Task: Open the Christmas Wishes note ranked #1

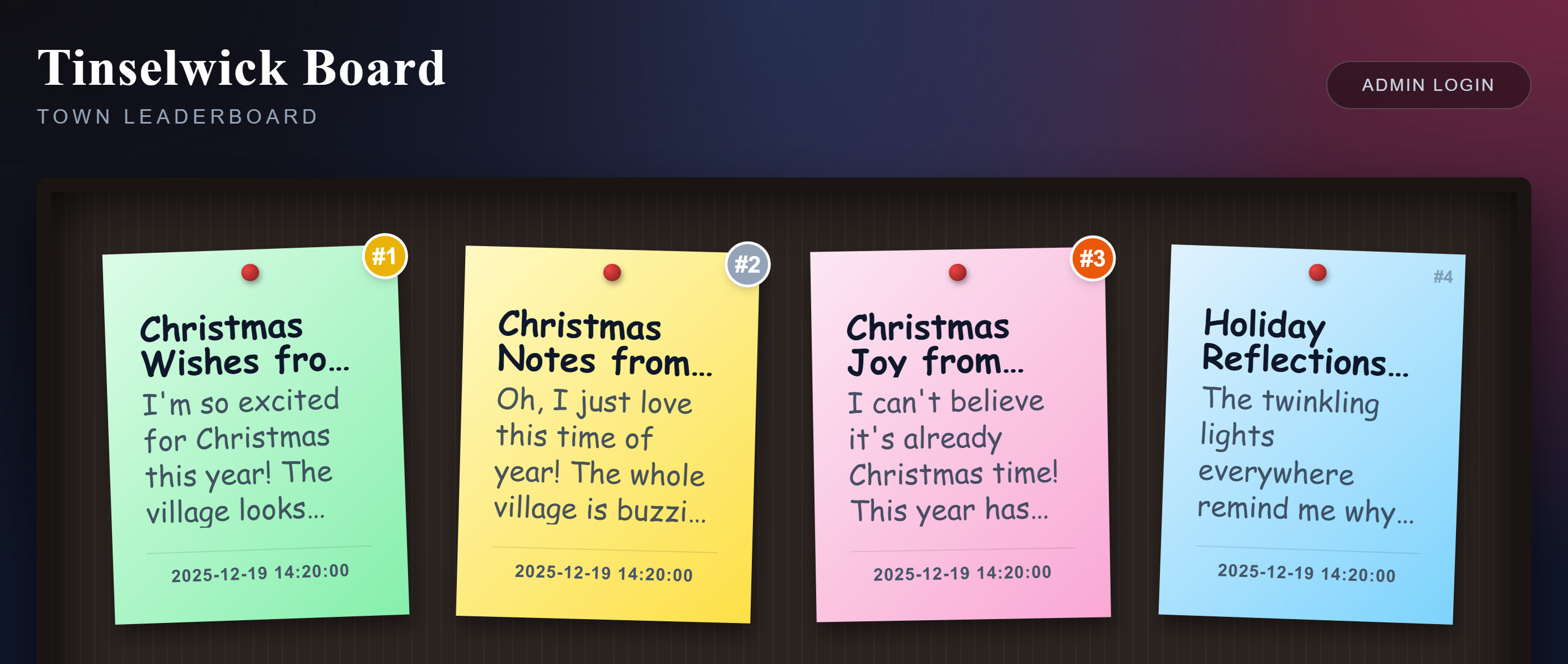Action: tap(256, 435)
